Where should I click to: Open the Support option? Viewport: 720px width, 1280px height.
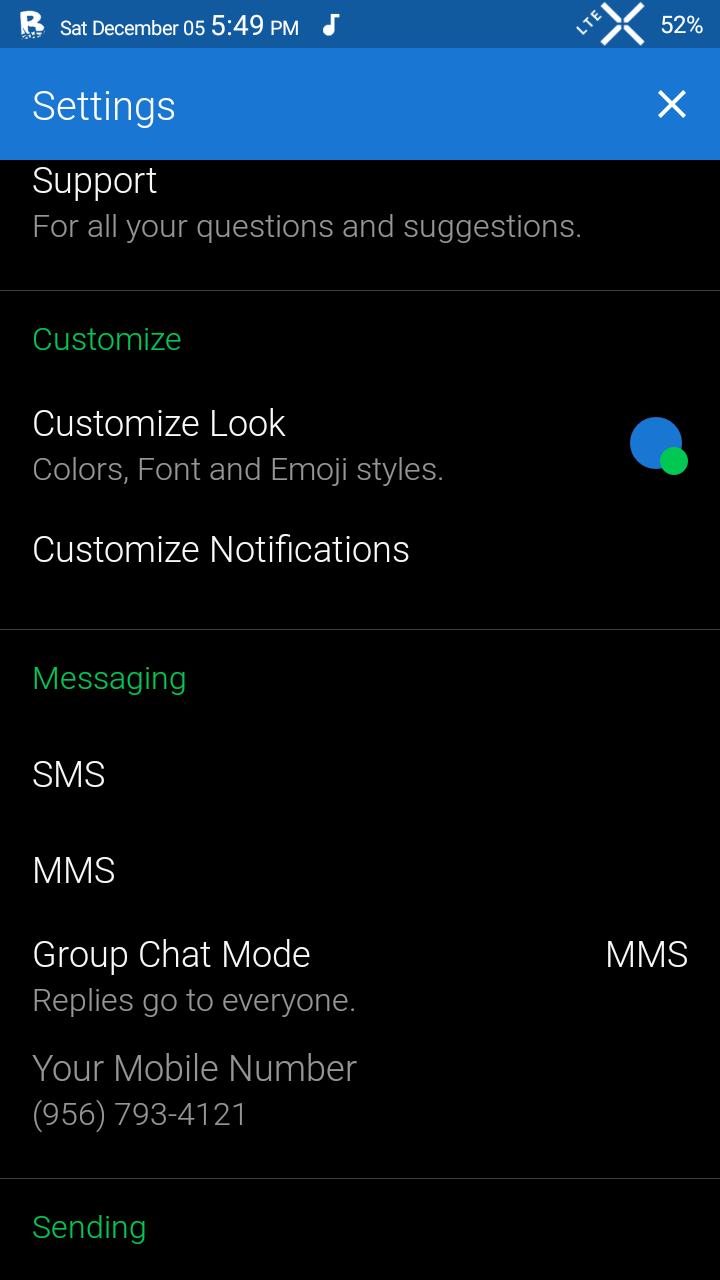(306, 205)
